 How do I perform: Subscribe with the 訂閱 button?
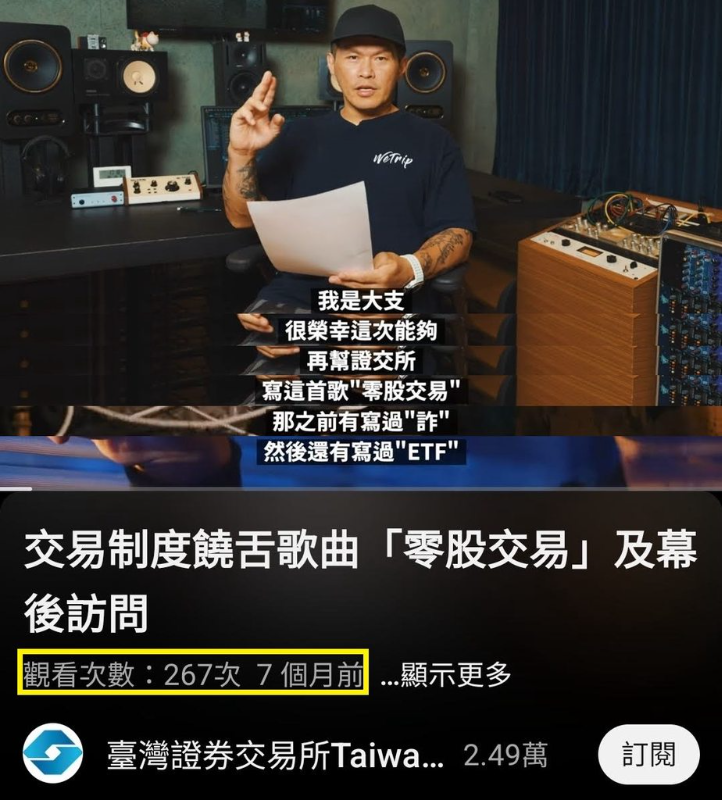tap(648, 753)
